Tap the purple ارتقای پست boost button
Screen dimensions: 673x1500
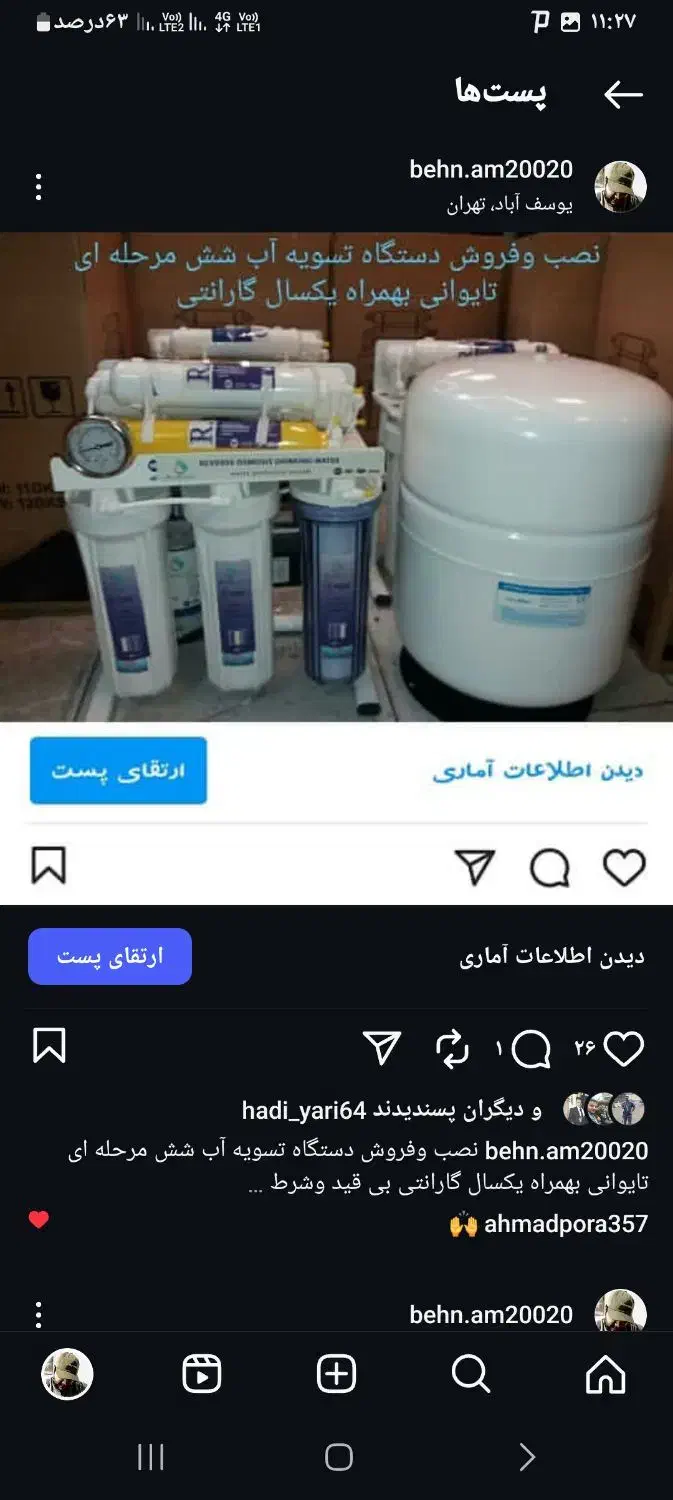[110, 957]
